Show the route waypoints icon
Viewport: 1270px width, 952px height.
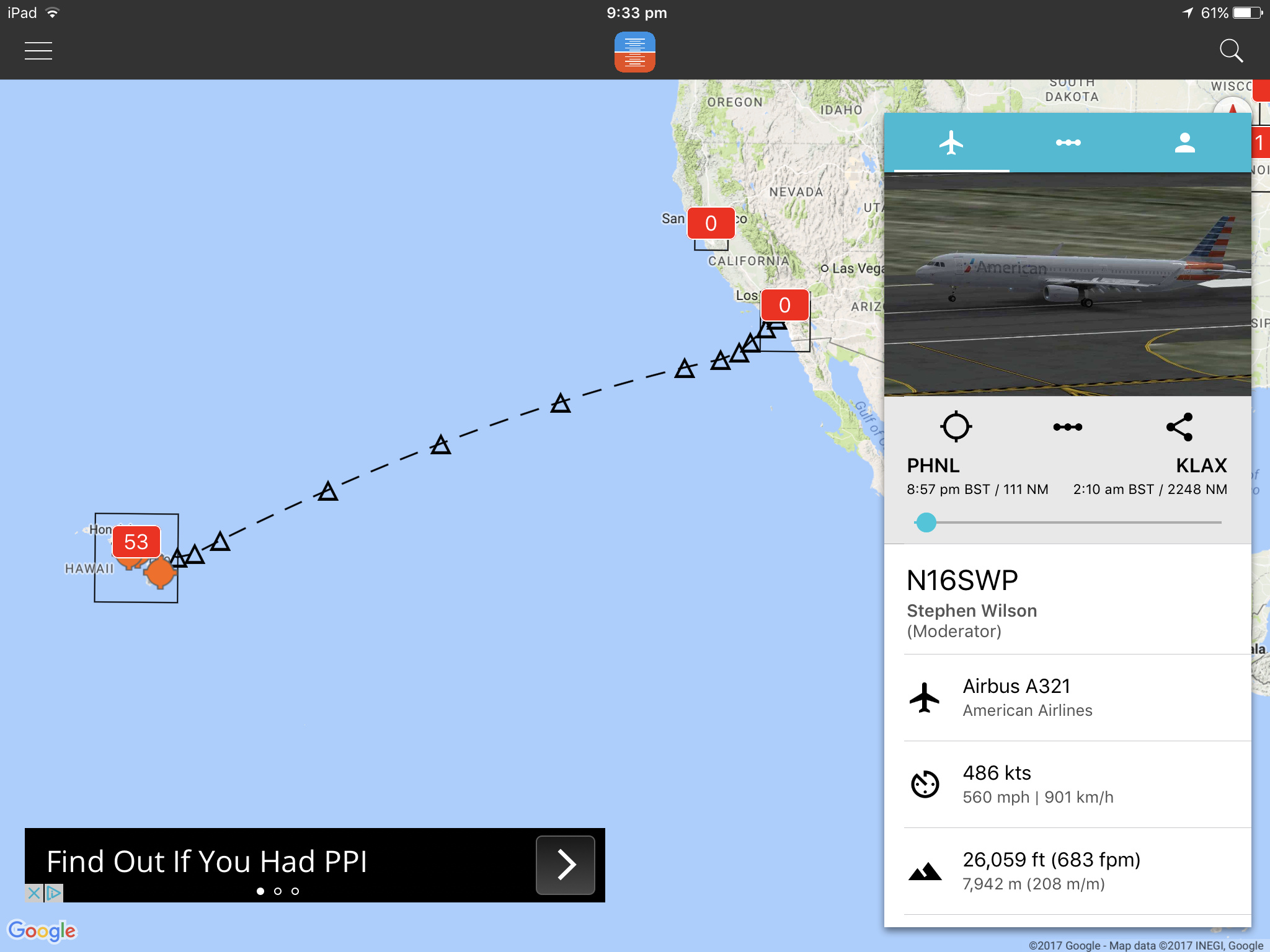coord(1067,426)
